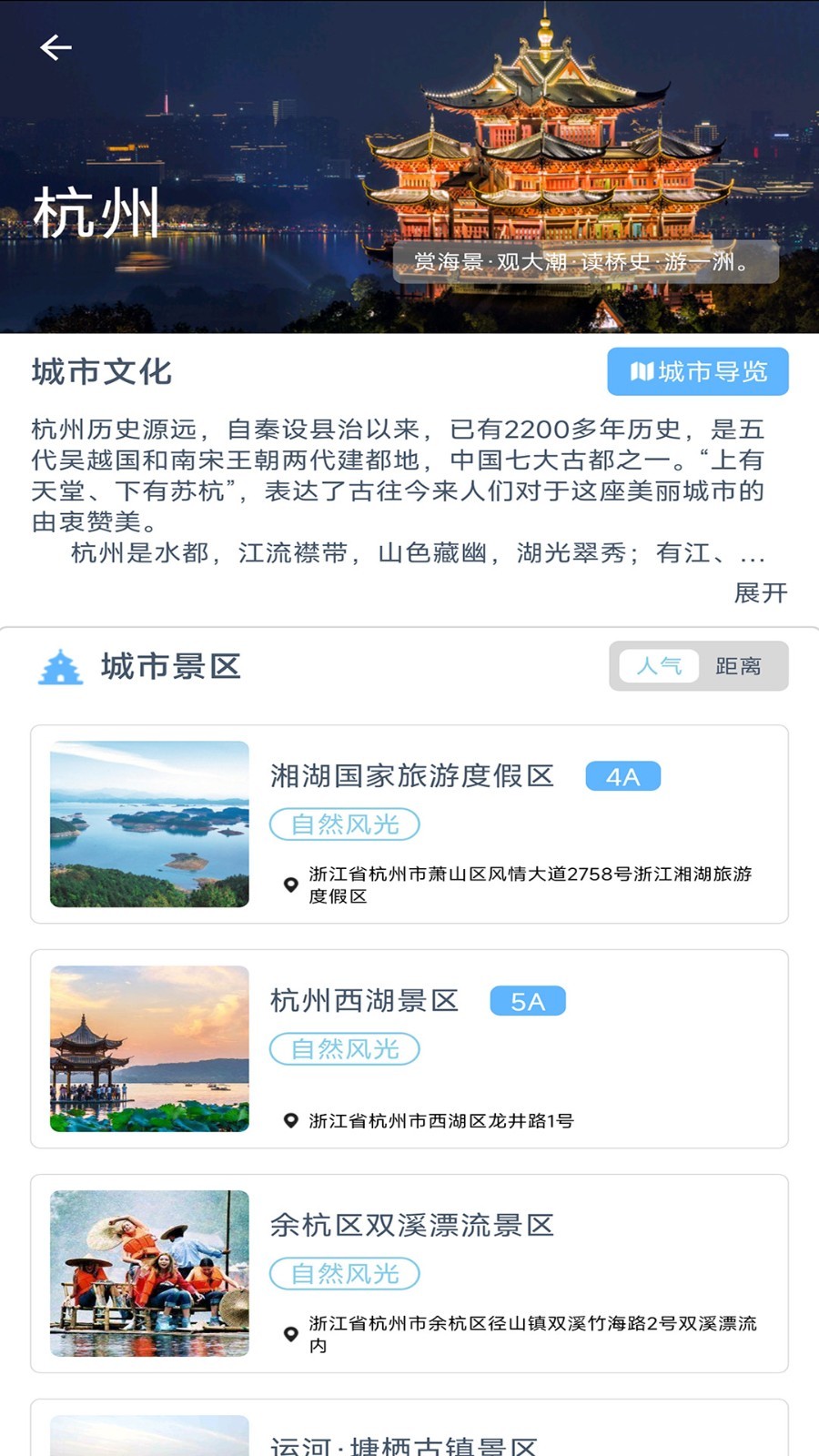The height and width of the screenshot is (1456, 819).
Task: Switch sorting to 距离
Action: click(x=740, y=667)
